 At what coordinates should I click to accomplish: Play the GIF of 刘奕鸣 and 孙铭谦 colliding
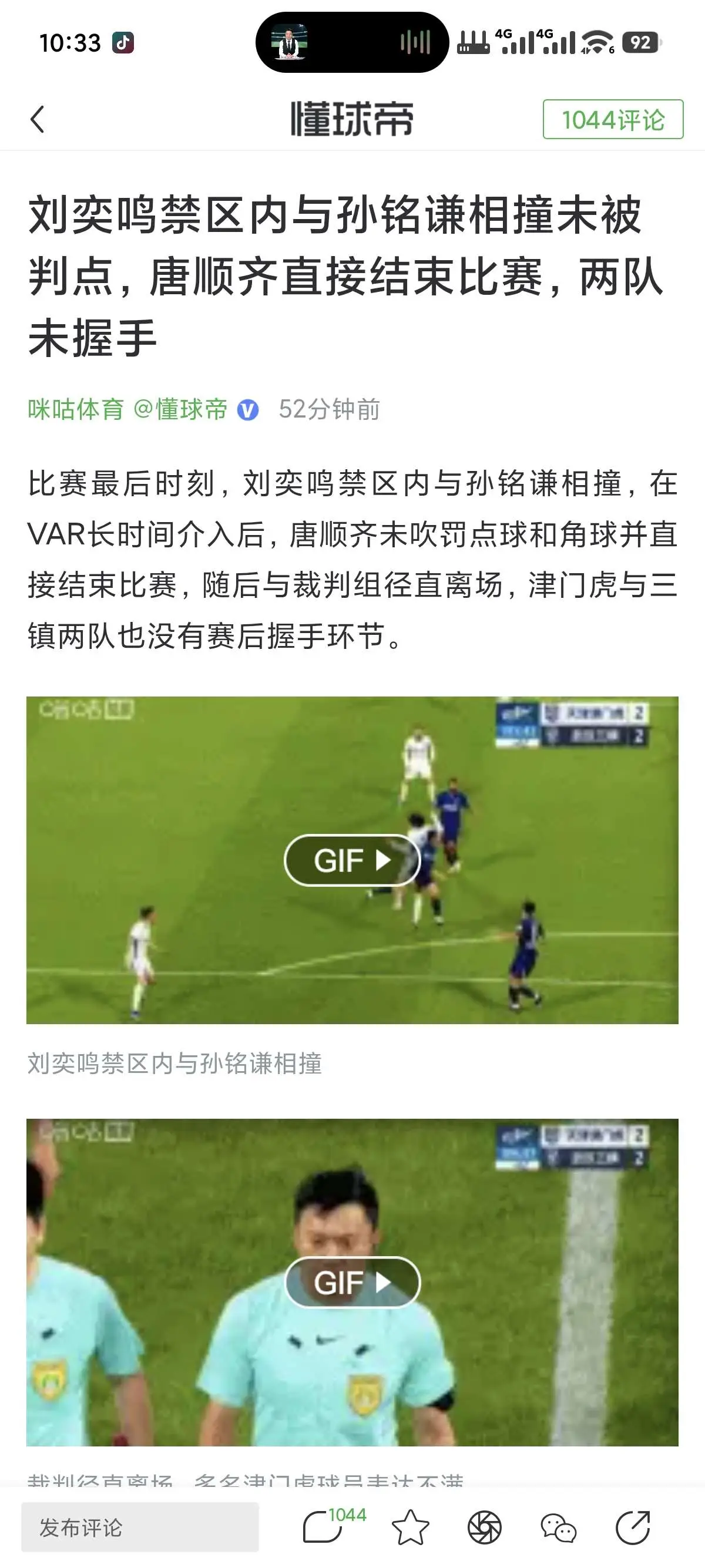(352, 860)
